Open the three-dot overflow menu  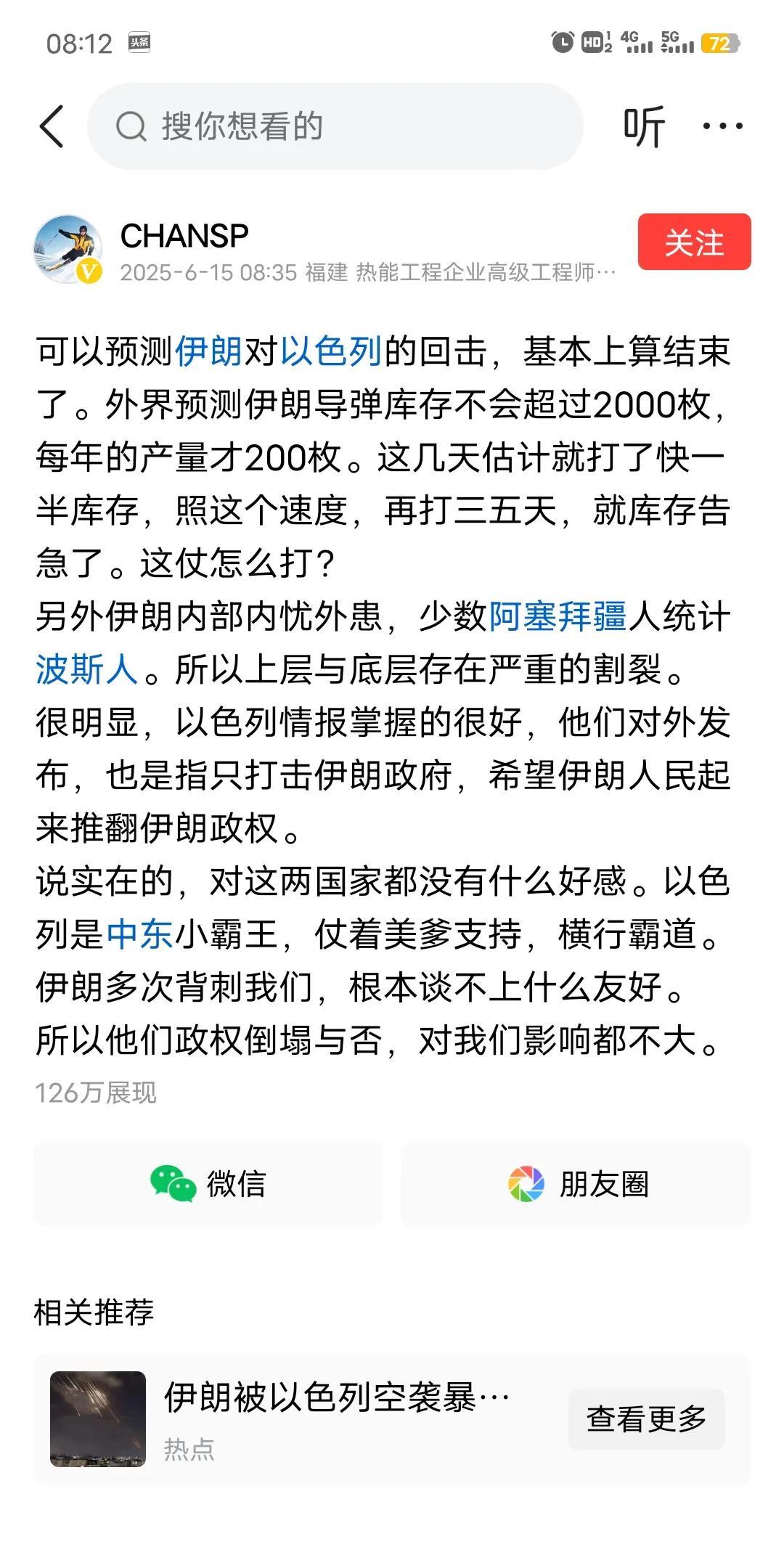tap(722, 126)
